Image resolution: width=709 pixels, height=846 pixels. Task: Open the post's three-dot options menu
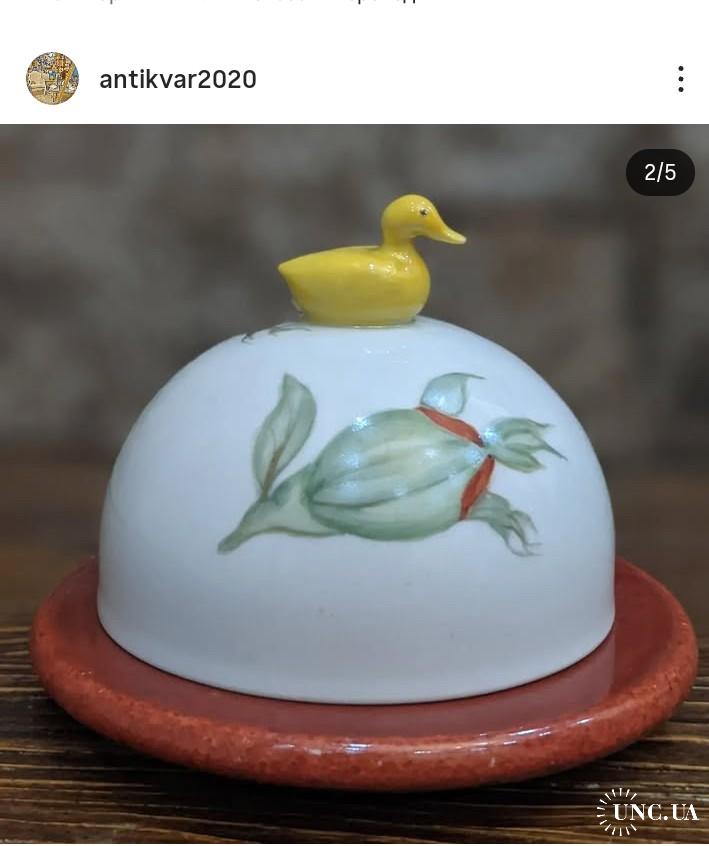(x=680, y=79)
